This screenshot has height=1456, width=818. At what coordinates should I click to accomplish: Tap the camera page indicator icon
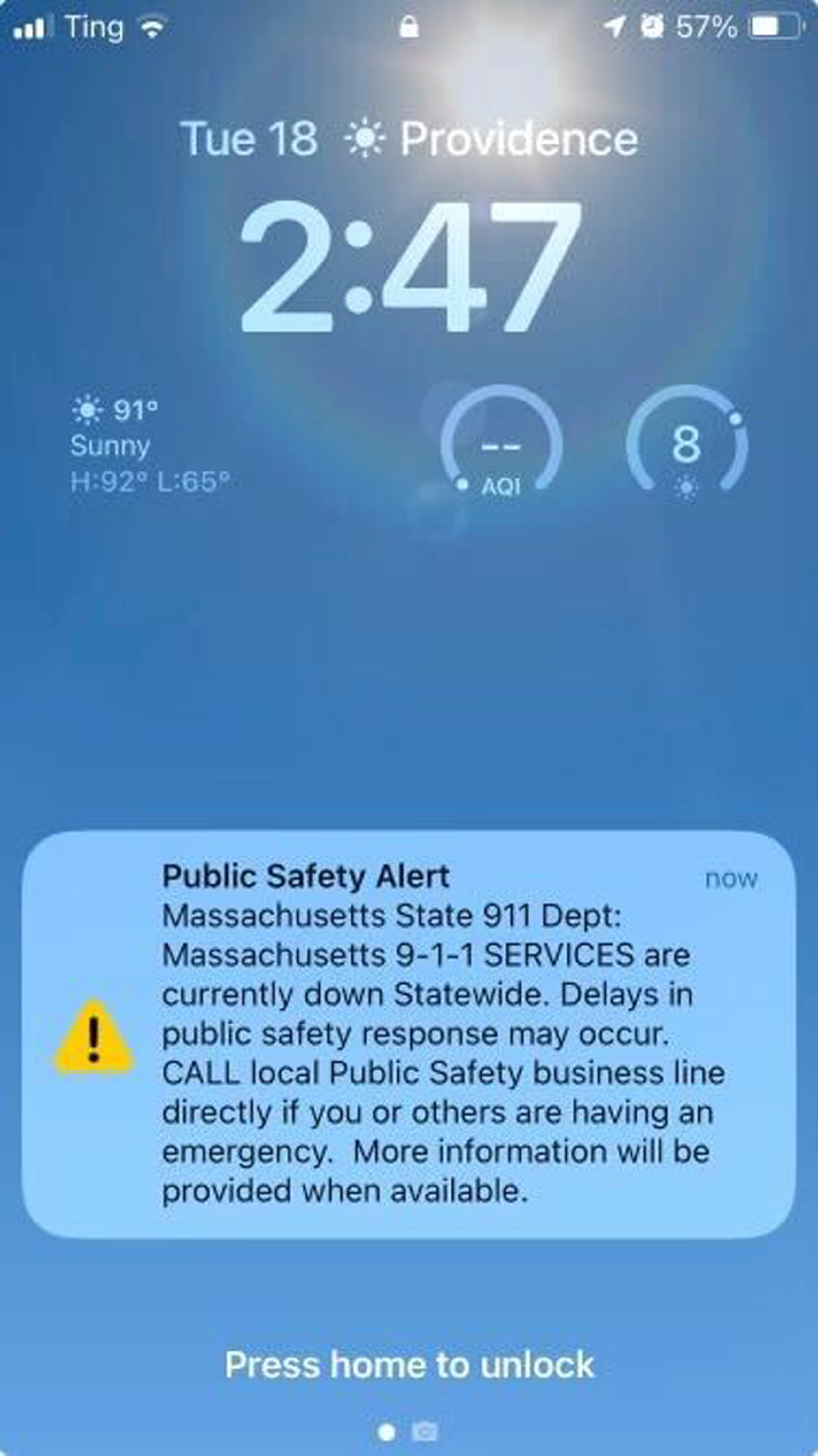(424, 1432)
